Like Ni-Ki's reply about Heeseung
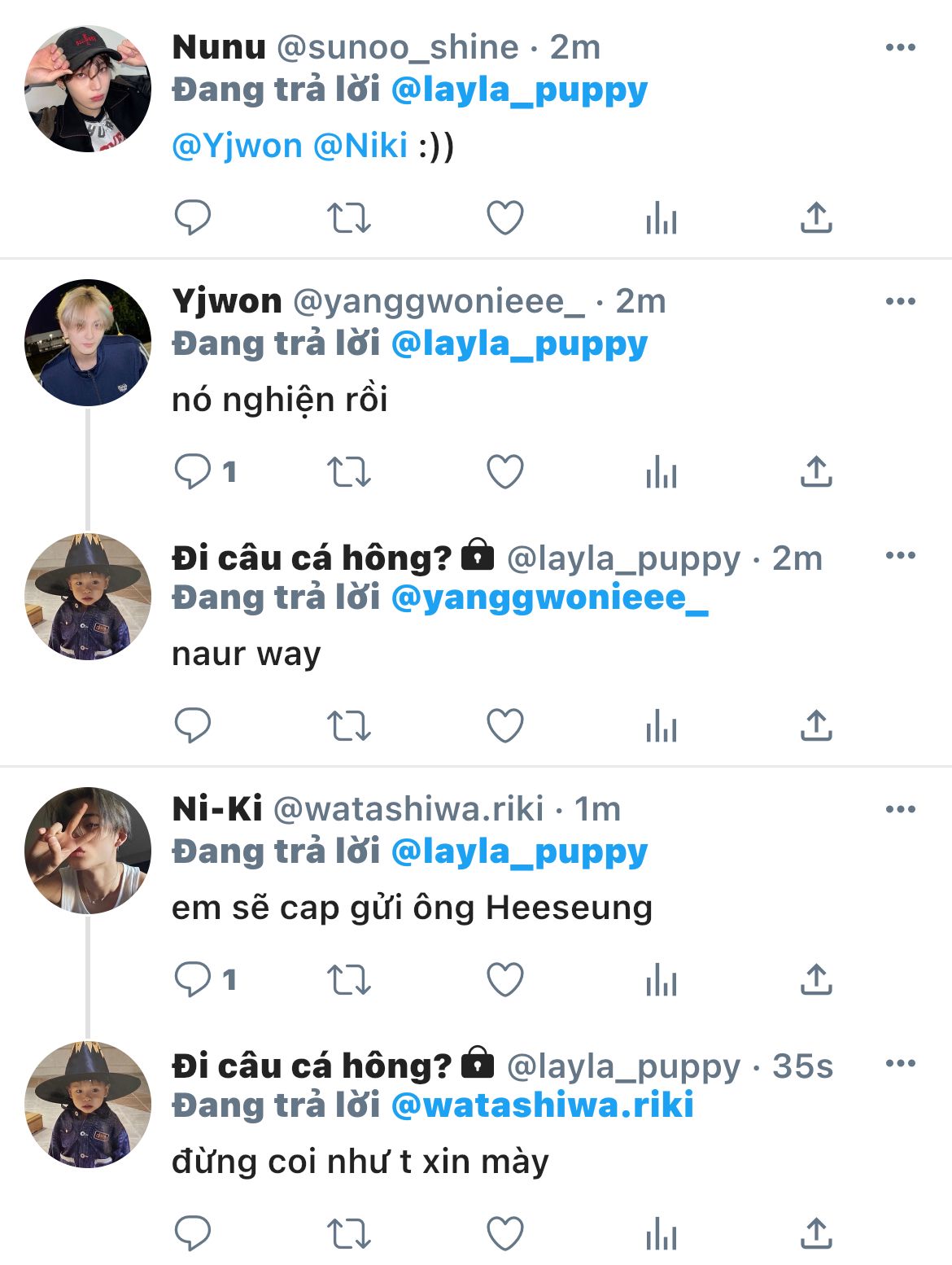This screenshot has width=952, height=1265. (x=504, y=980)
